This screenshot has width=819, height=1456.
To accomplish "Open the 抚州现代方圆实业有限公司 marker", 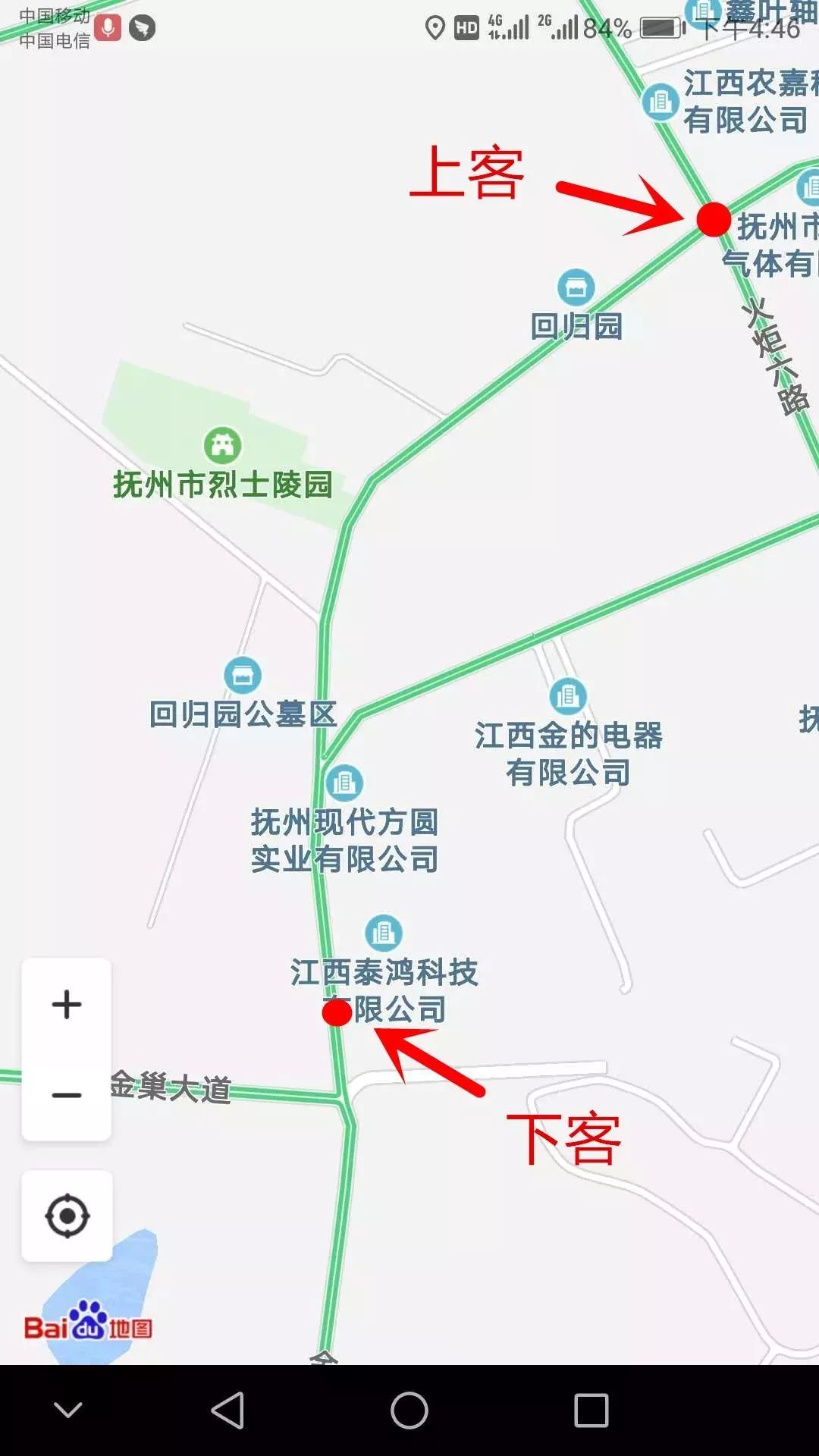I will coord(344,783).
